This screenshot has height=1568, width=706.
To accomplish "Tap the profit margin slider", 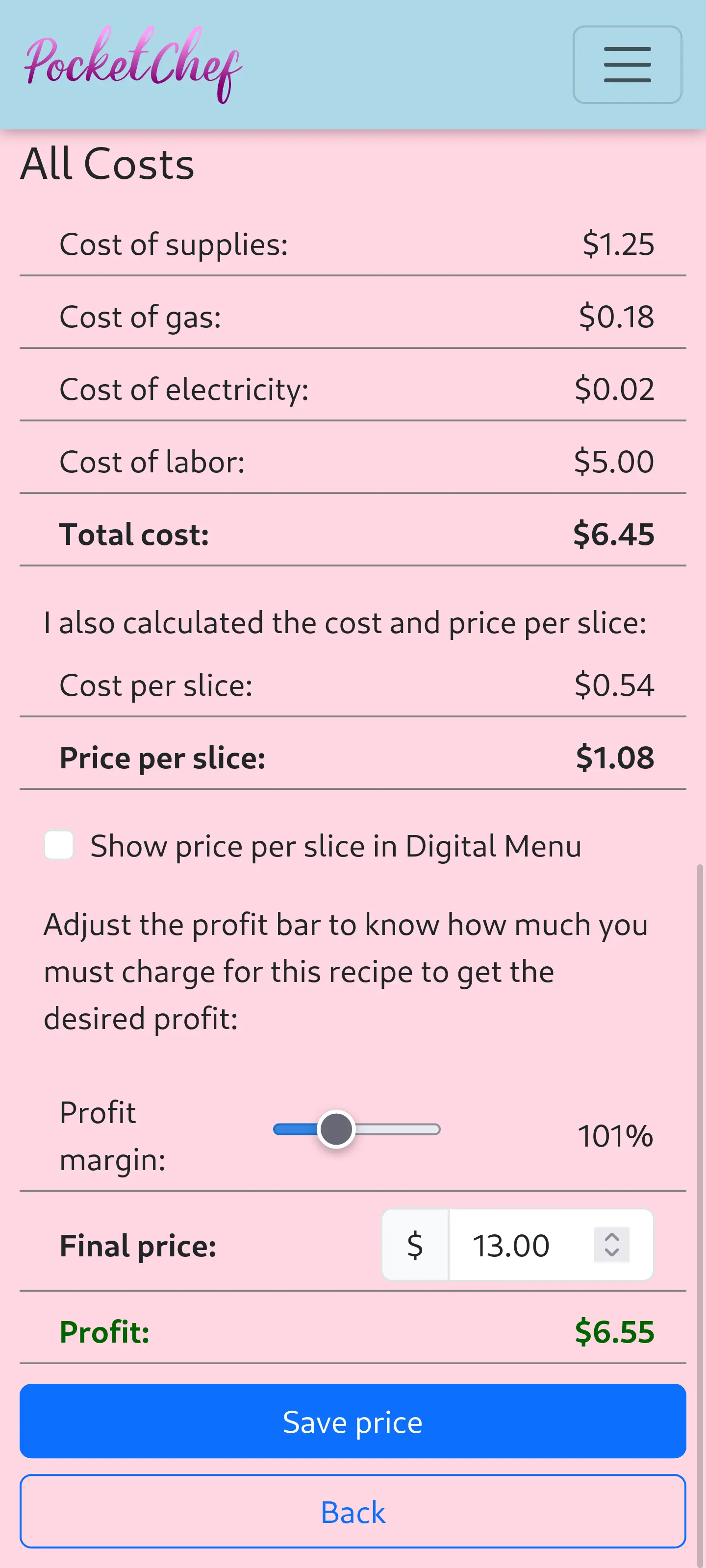I will click(x=356, y=1129).
